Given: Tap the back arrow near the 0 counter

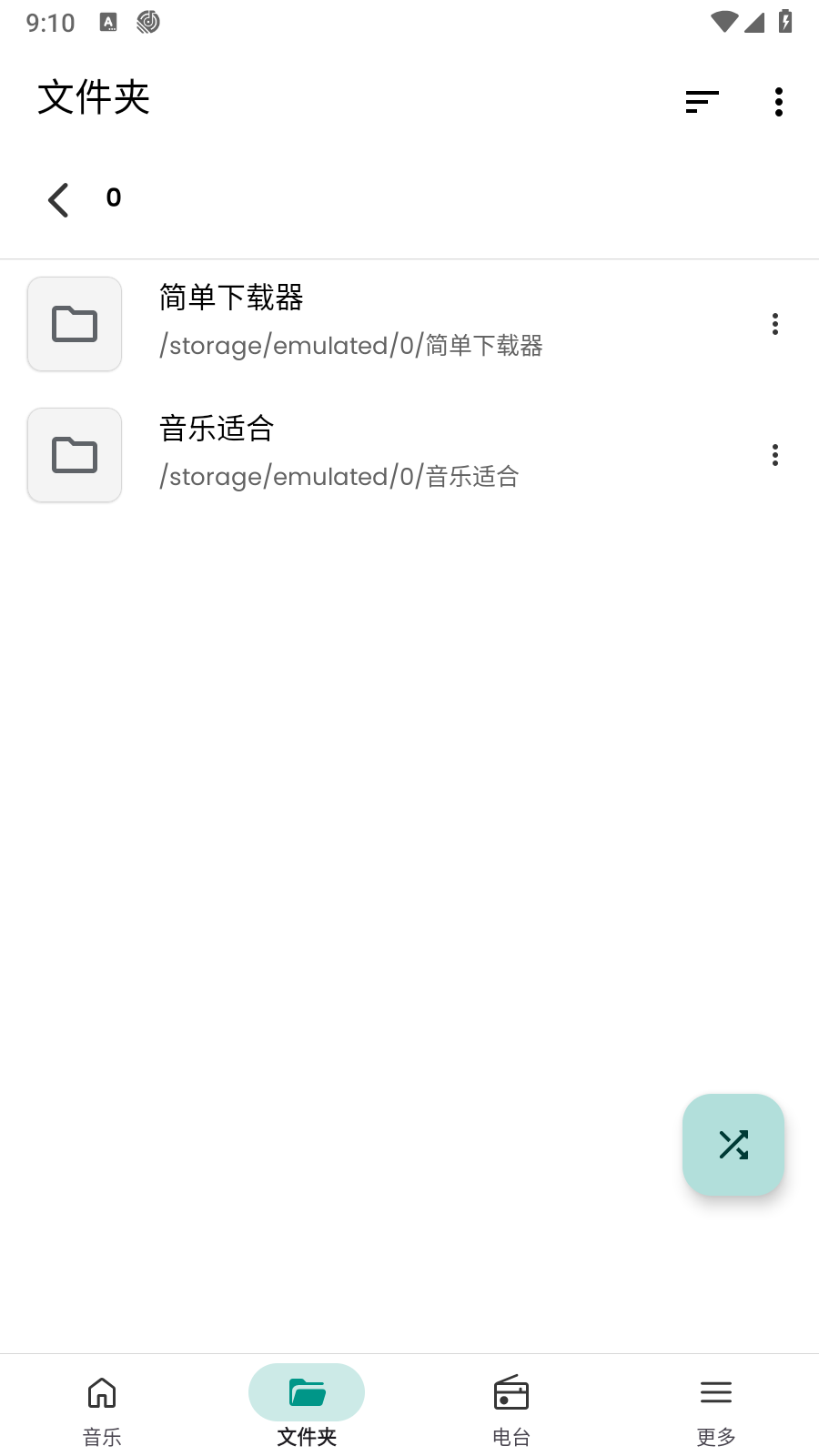Looking at the screenshot, I should 57,199.
